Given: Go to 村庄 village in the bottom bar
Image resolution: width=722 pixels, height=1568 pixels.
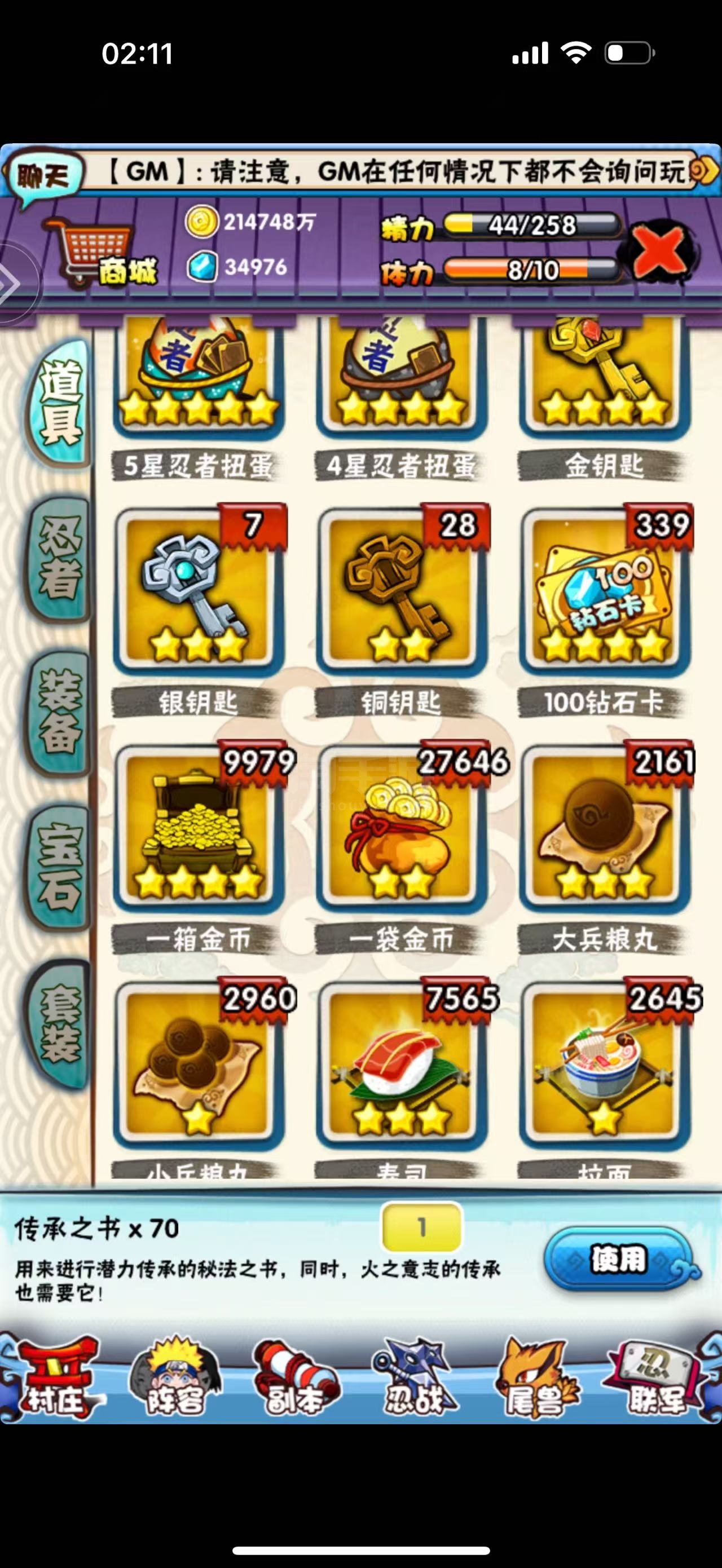Looking at the screenshot, I should 56,1377.
